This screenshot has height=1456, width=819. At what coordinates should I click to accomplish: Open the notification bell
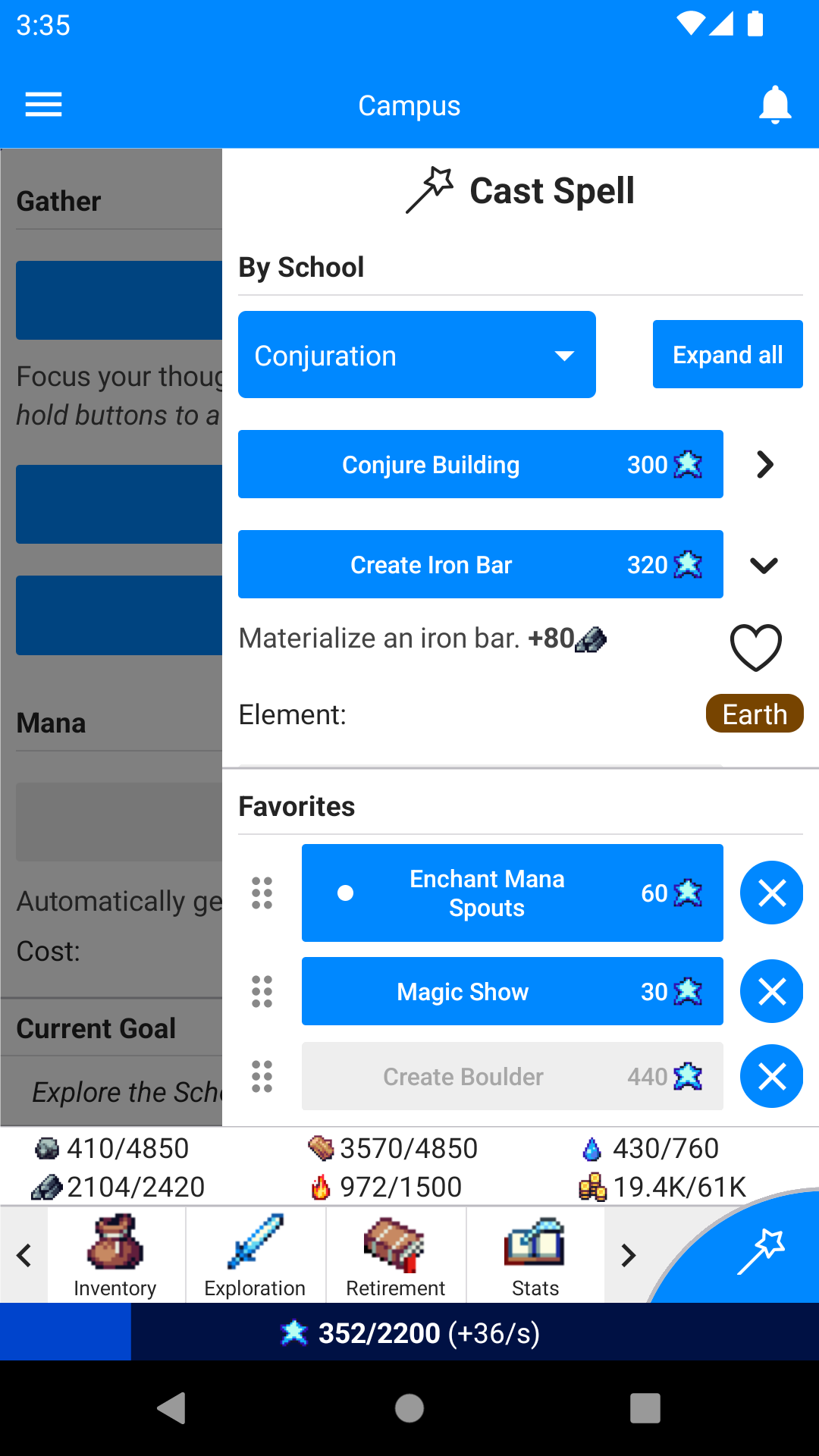[x=775, y=105]
